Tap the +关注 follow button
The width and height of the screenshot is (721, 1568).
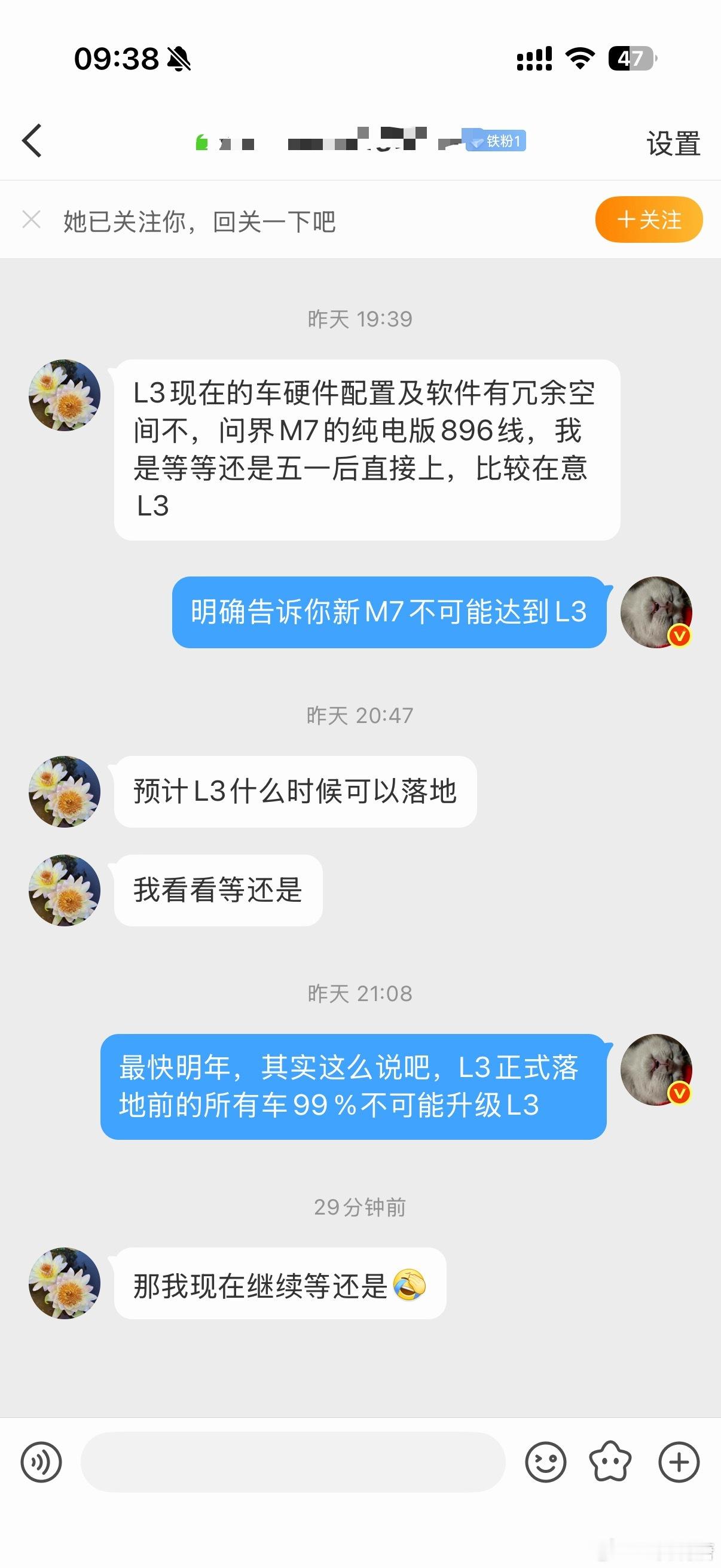tap(649, 220)
